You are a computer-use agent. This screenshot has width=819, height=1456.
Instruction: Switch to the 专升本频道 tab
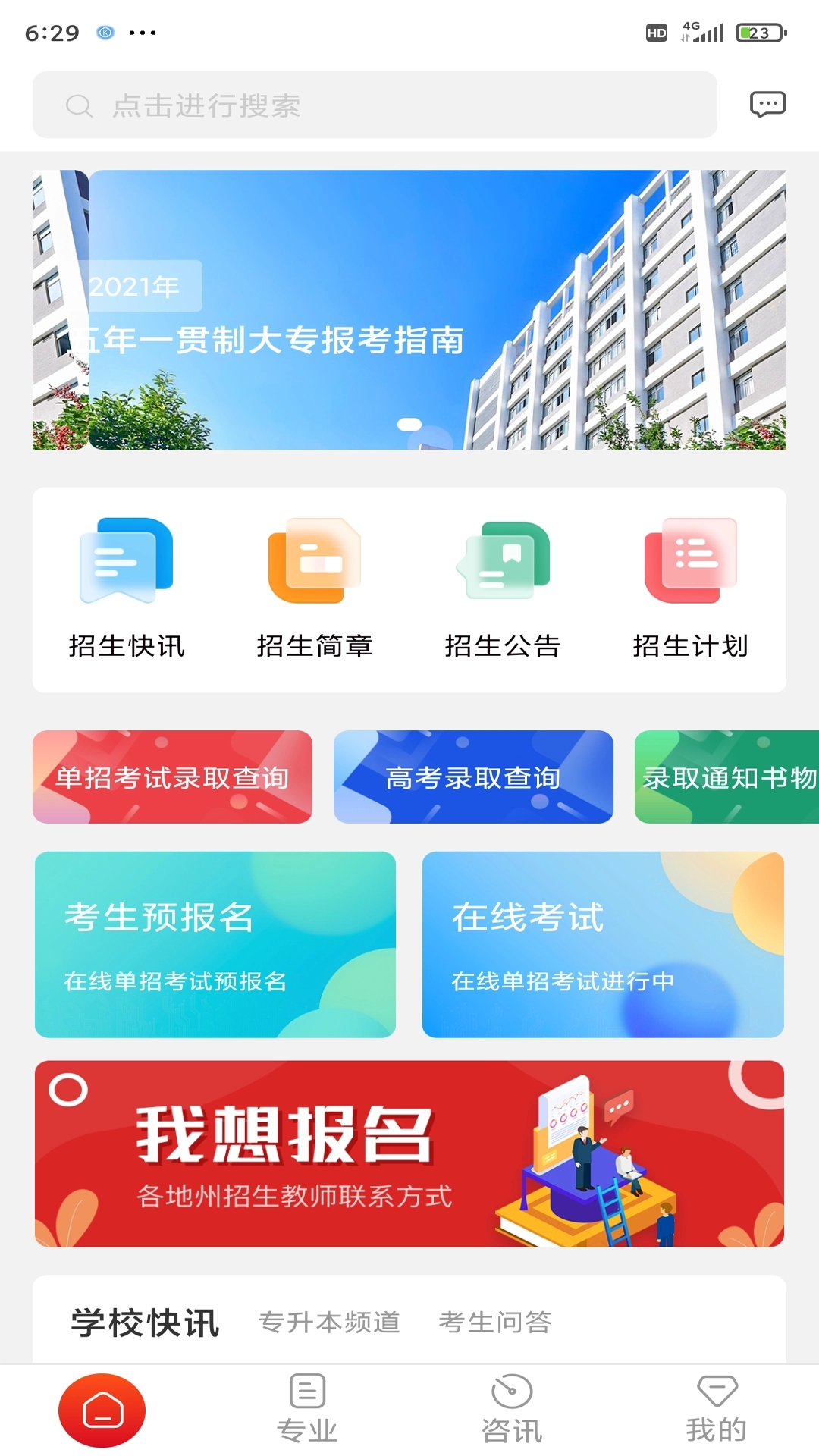tap(332, 1323)
